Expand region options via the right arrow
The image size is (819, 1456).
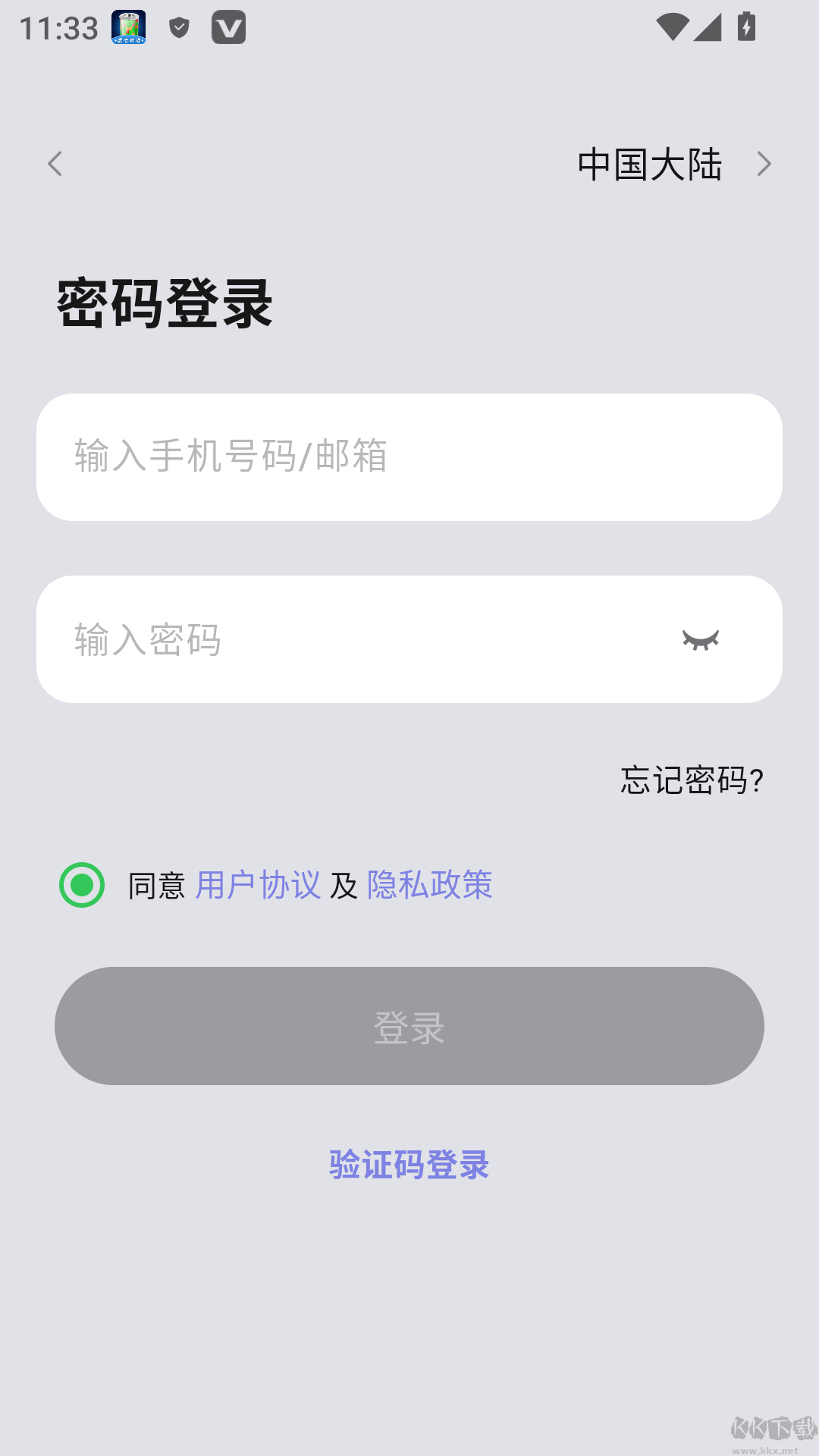click(764, 164)
